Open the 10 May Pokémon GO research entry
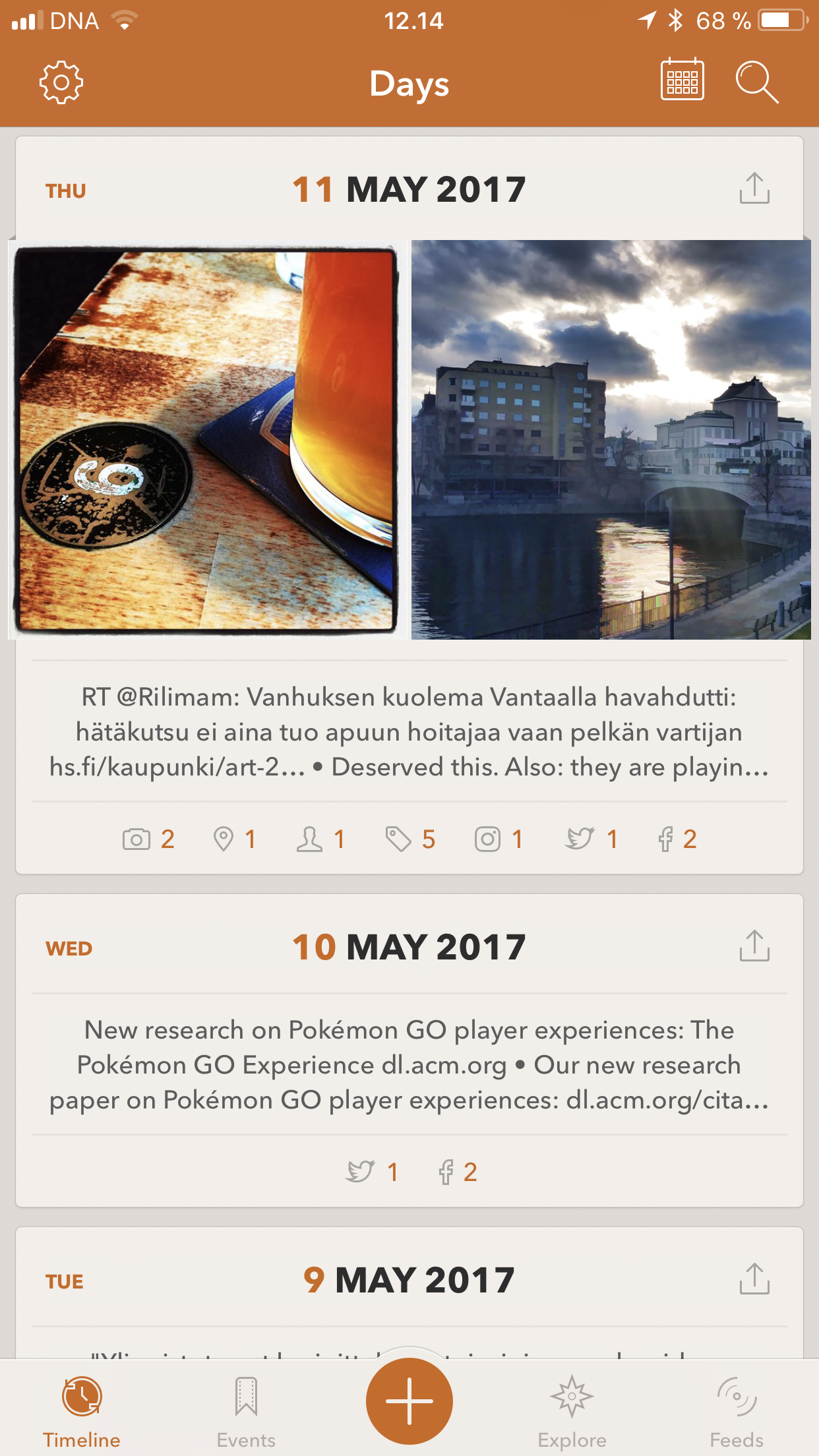This screenshot has width=819, height=1456. pyautogui.click(x=409, y=1064)
